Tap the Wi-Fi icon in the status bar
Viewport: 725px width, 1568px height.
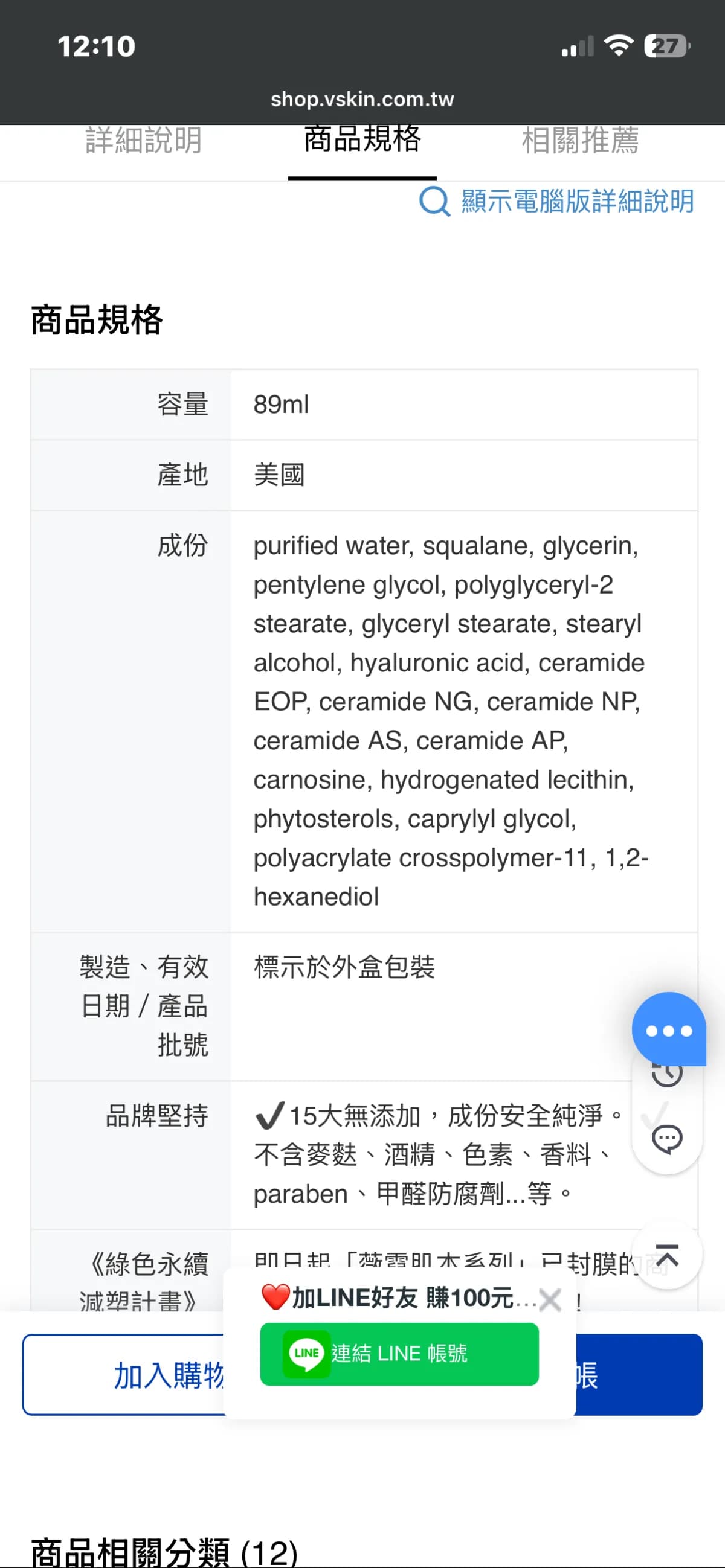coord(619,45)
